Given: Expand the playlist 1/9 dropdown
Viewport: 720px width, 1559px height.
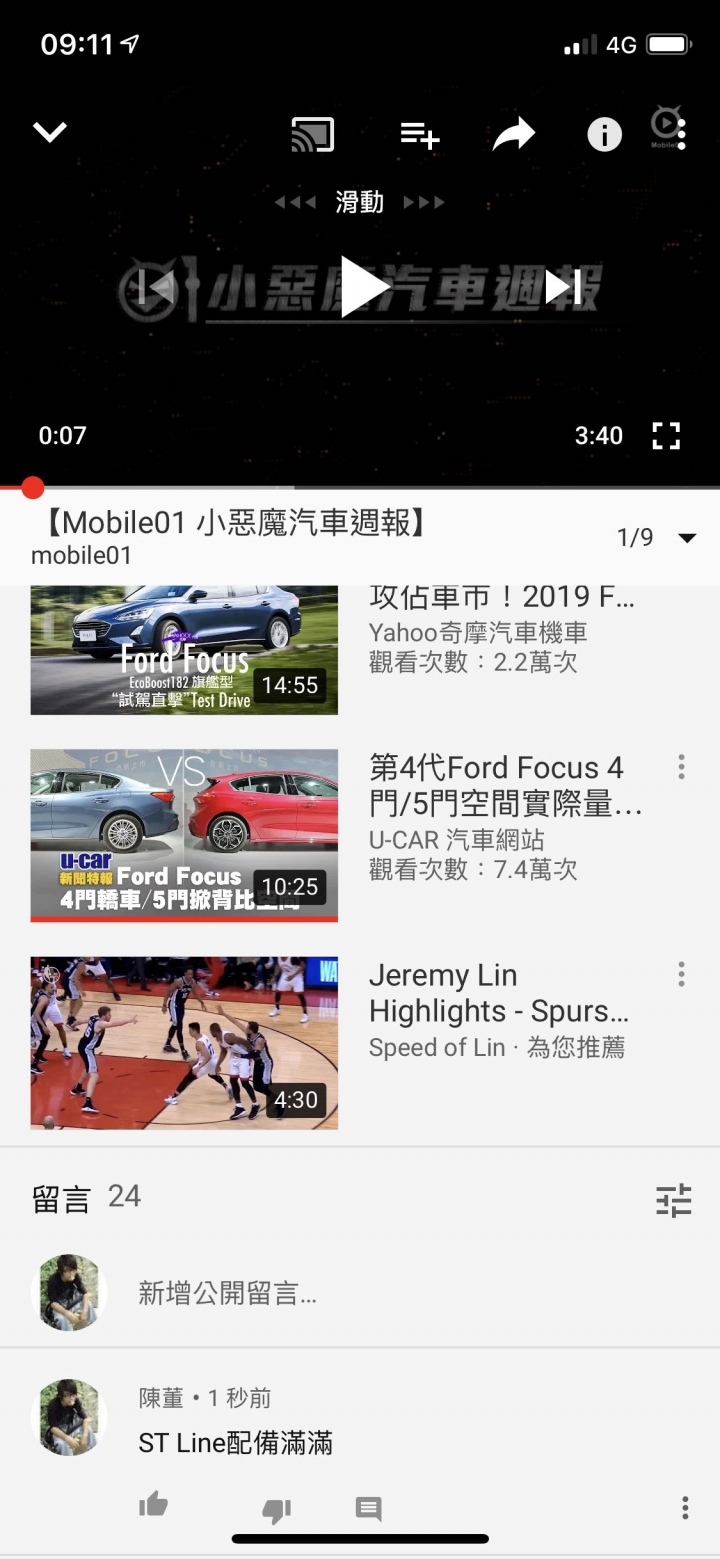Looking at the screenshot, I should click(686, 538).
